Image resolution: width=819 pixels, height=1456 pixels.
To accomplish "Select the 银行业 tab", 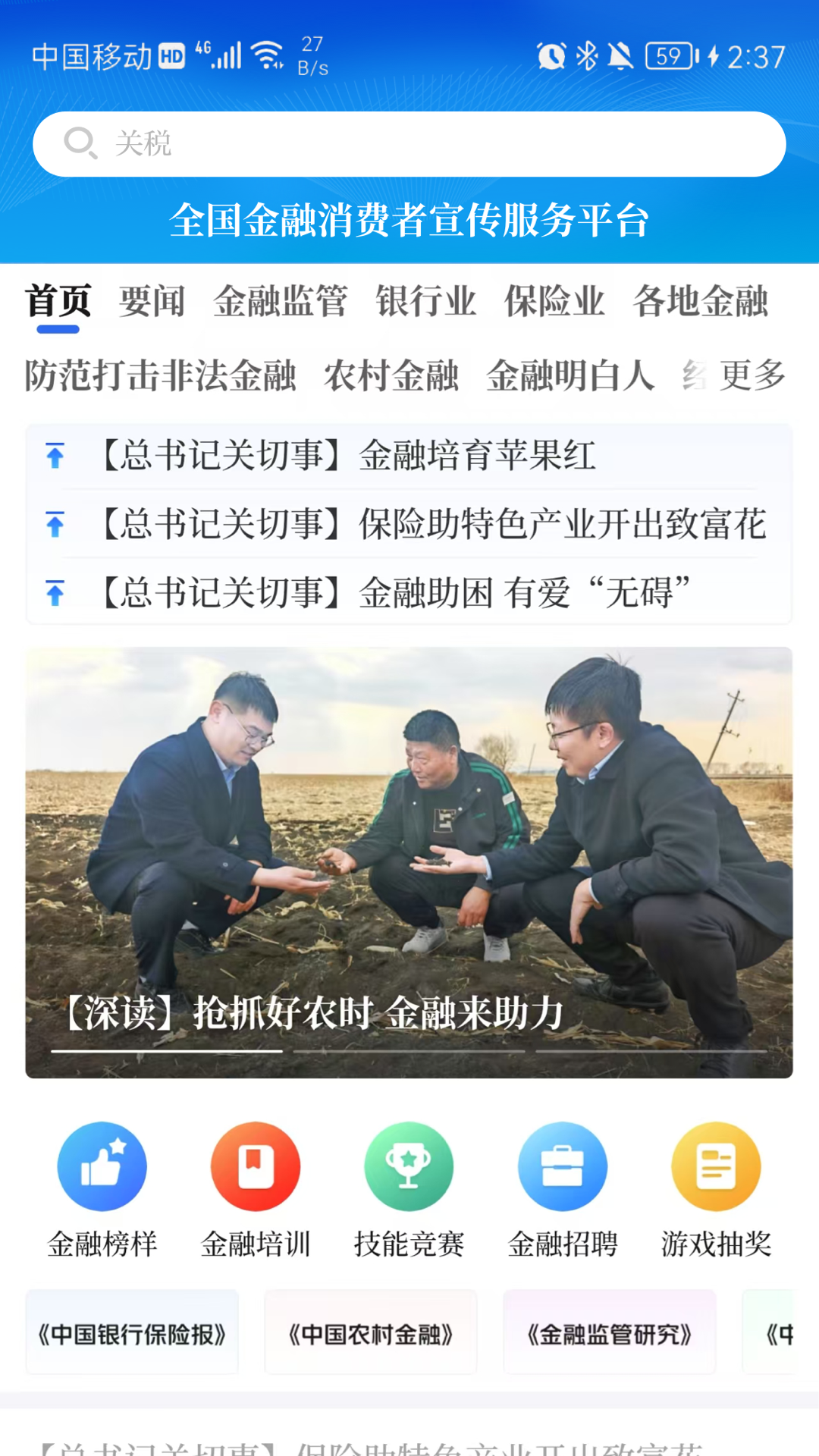I will [x=425, y=302].
